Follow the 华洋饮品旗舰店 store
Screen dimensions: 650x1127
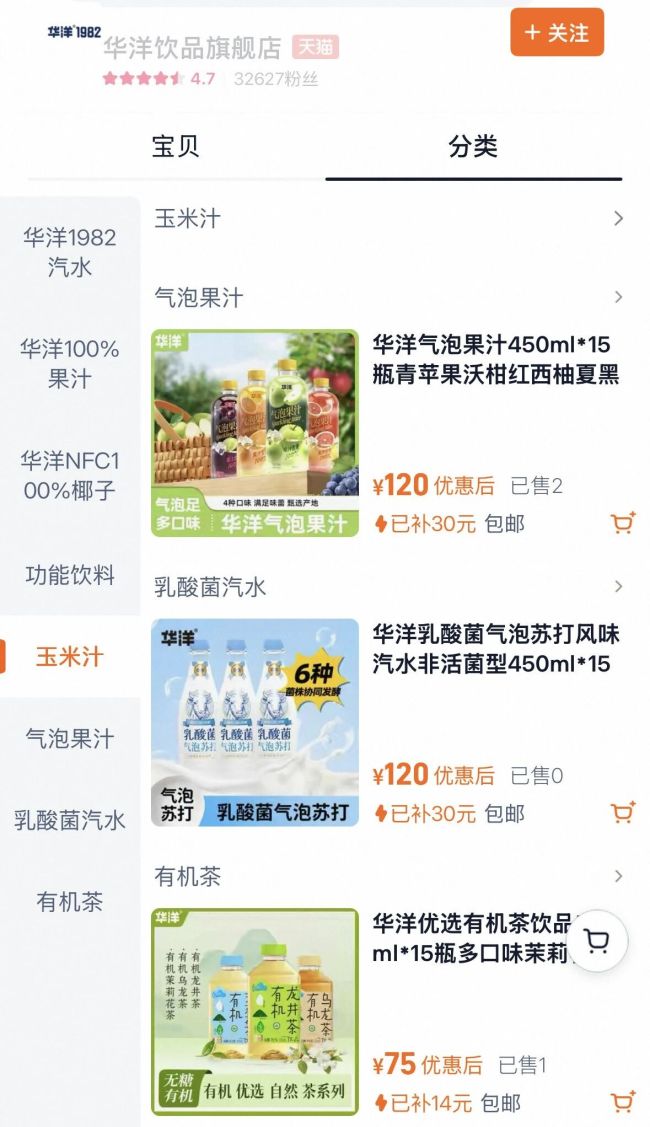pyautogui.click(x=557, y=32)
